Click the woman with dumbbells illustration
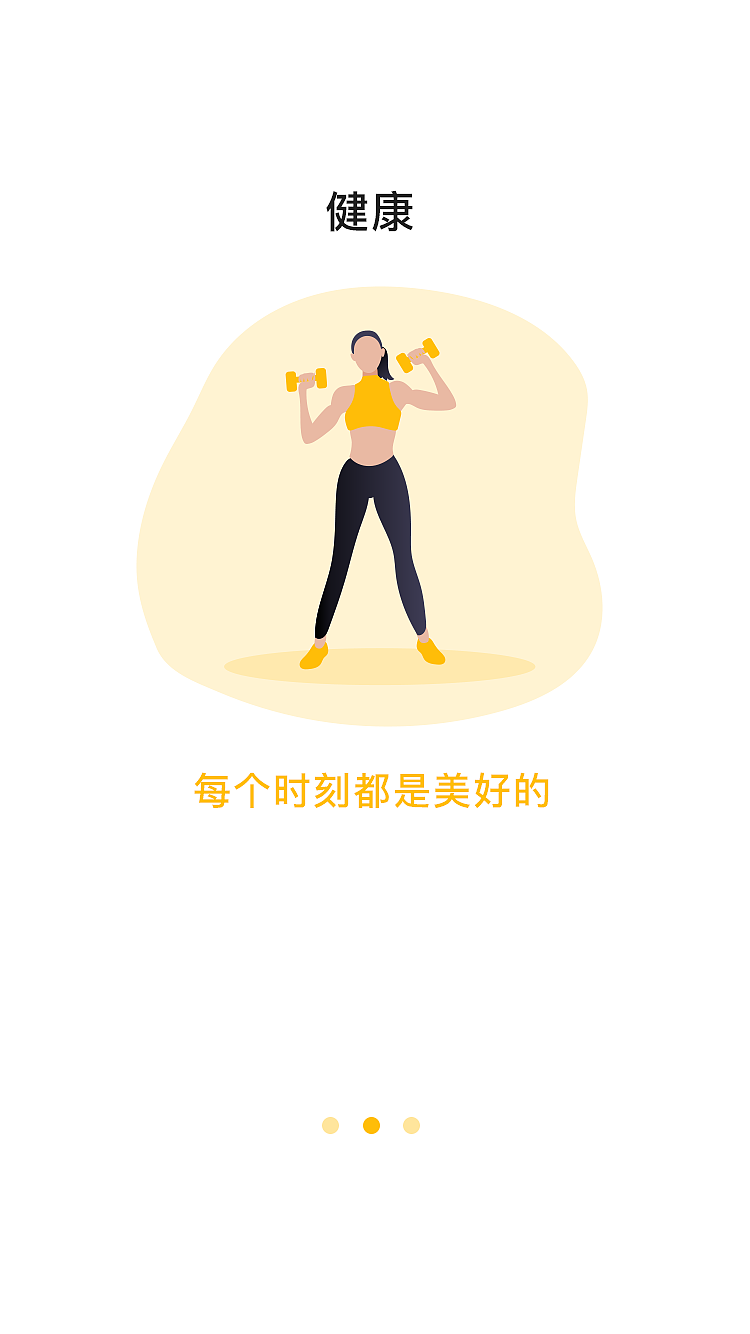750x1334 pixels. [x=370, y=480]
